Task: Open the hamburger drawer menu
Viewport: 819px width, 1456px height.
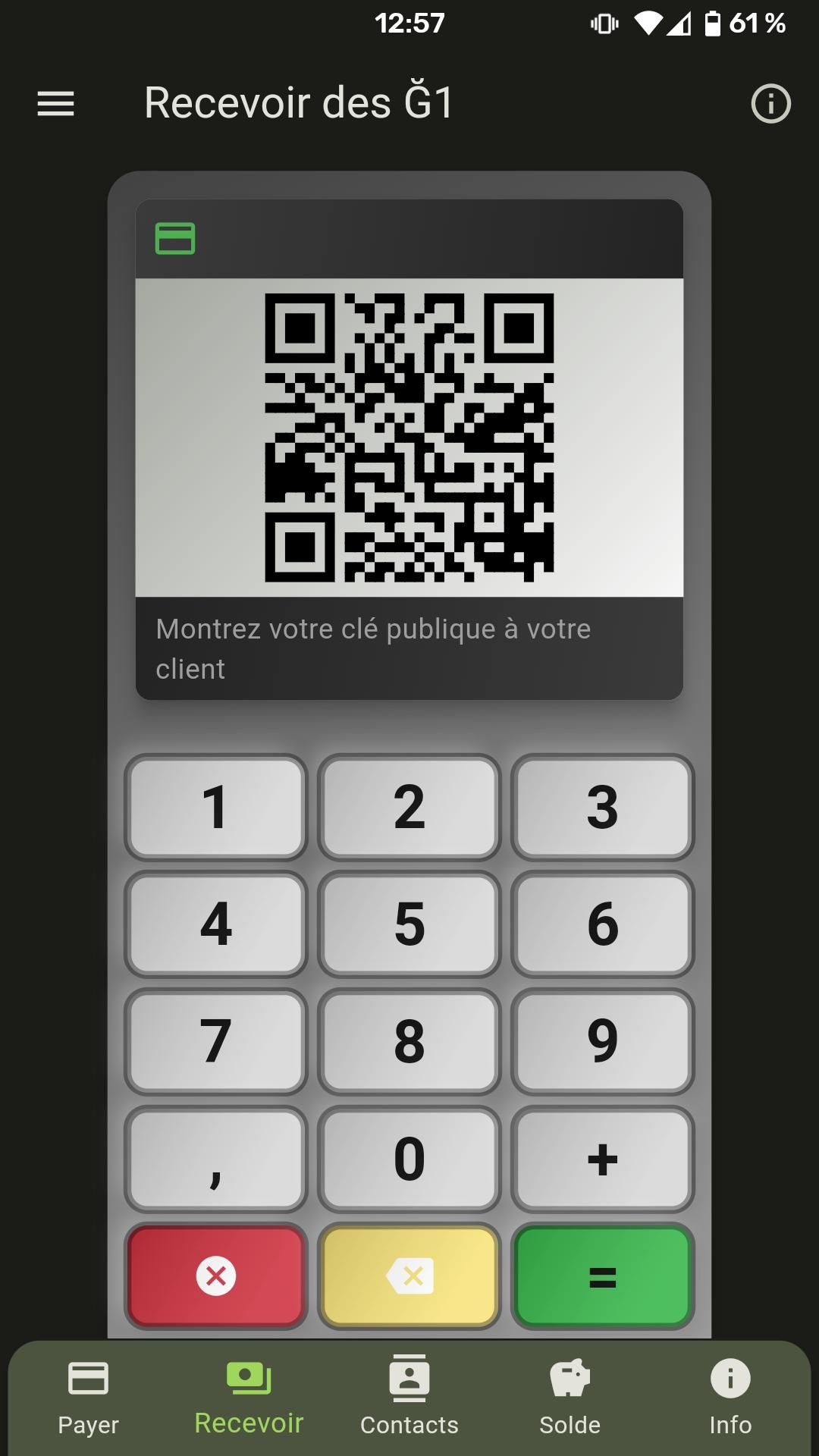Action: 56,104
